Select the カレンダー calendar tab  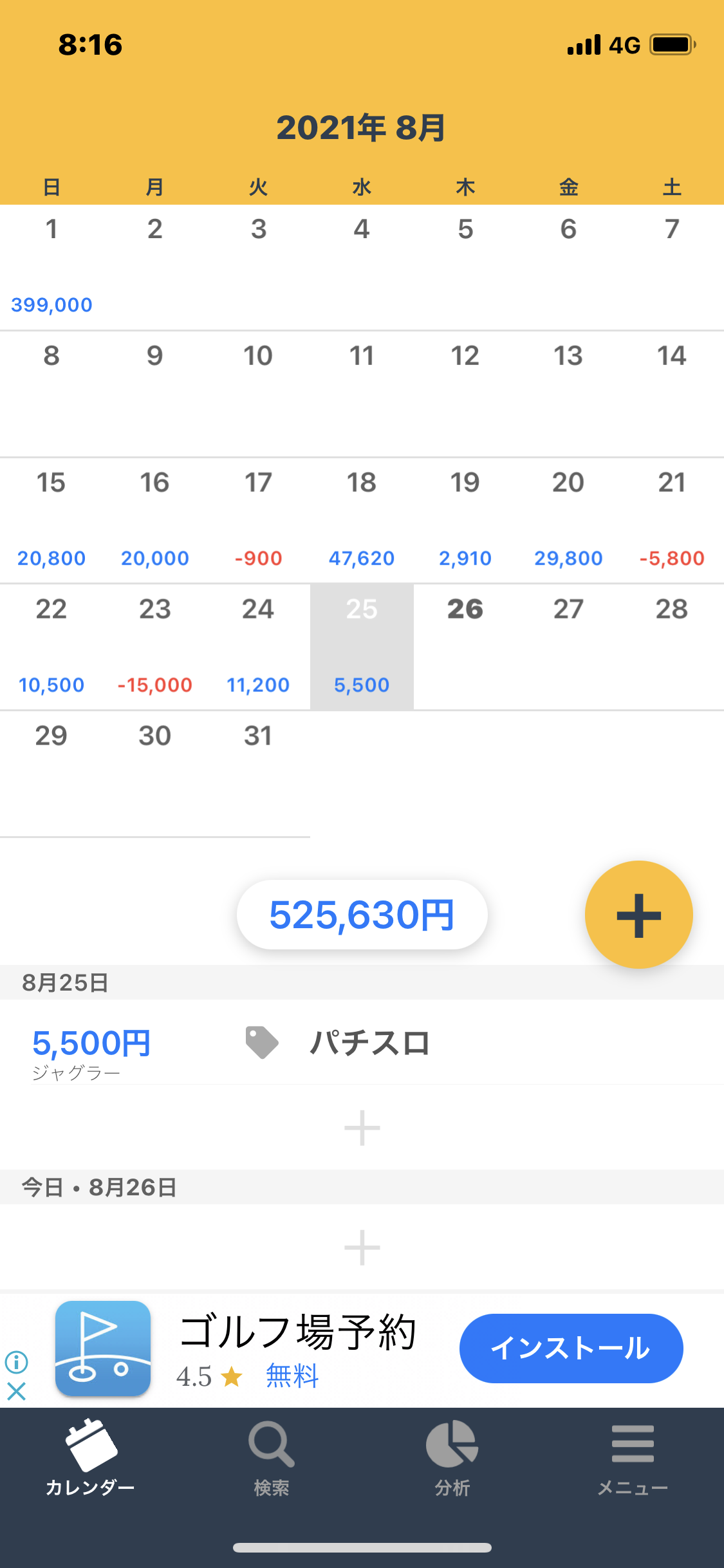[x=90, y=1459]
